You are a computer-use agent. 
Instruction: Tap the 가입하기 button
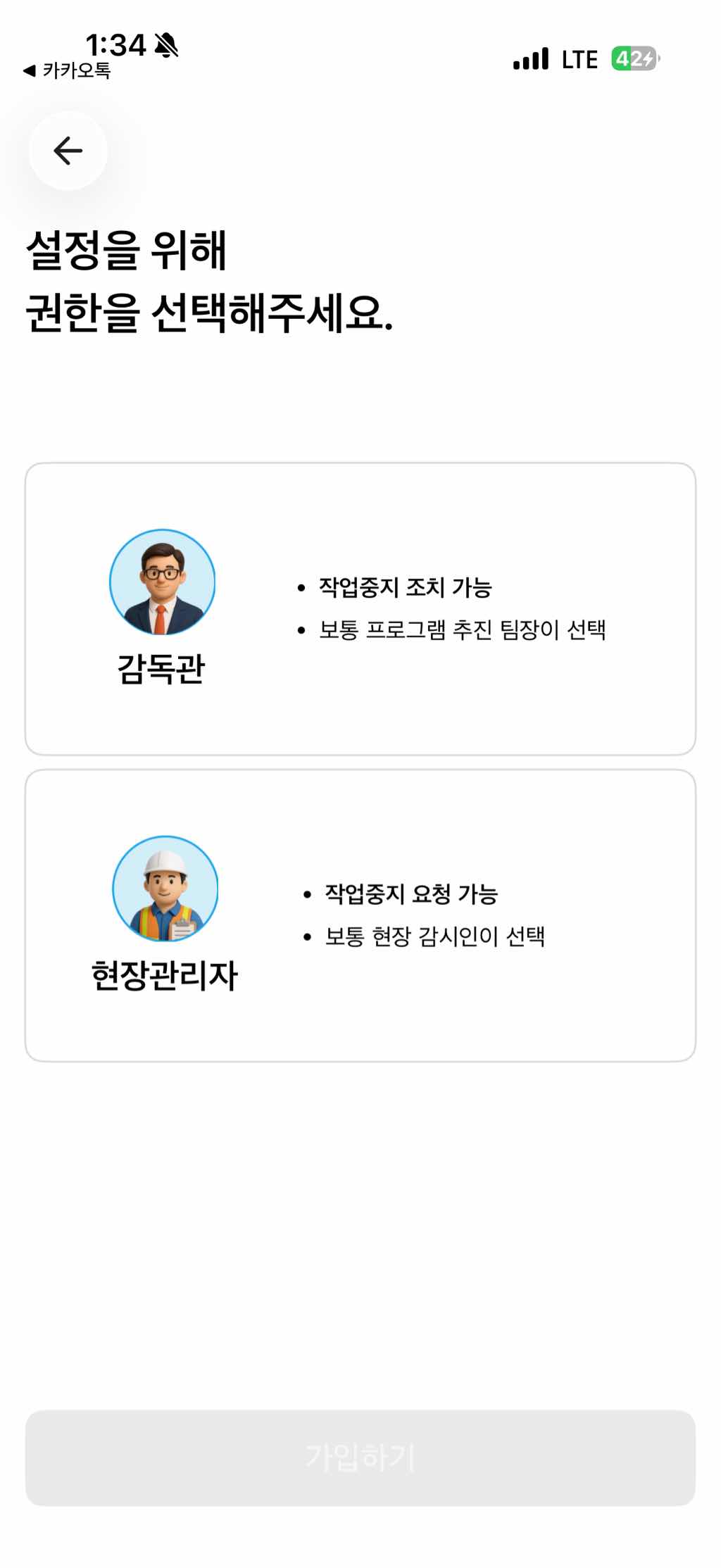(x=360, y=1457)
